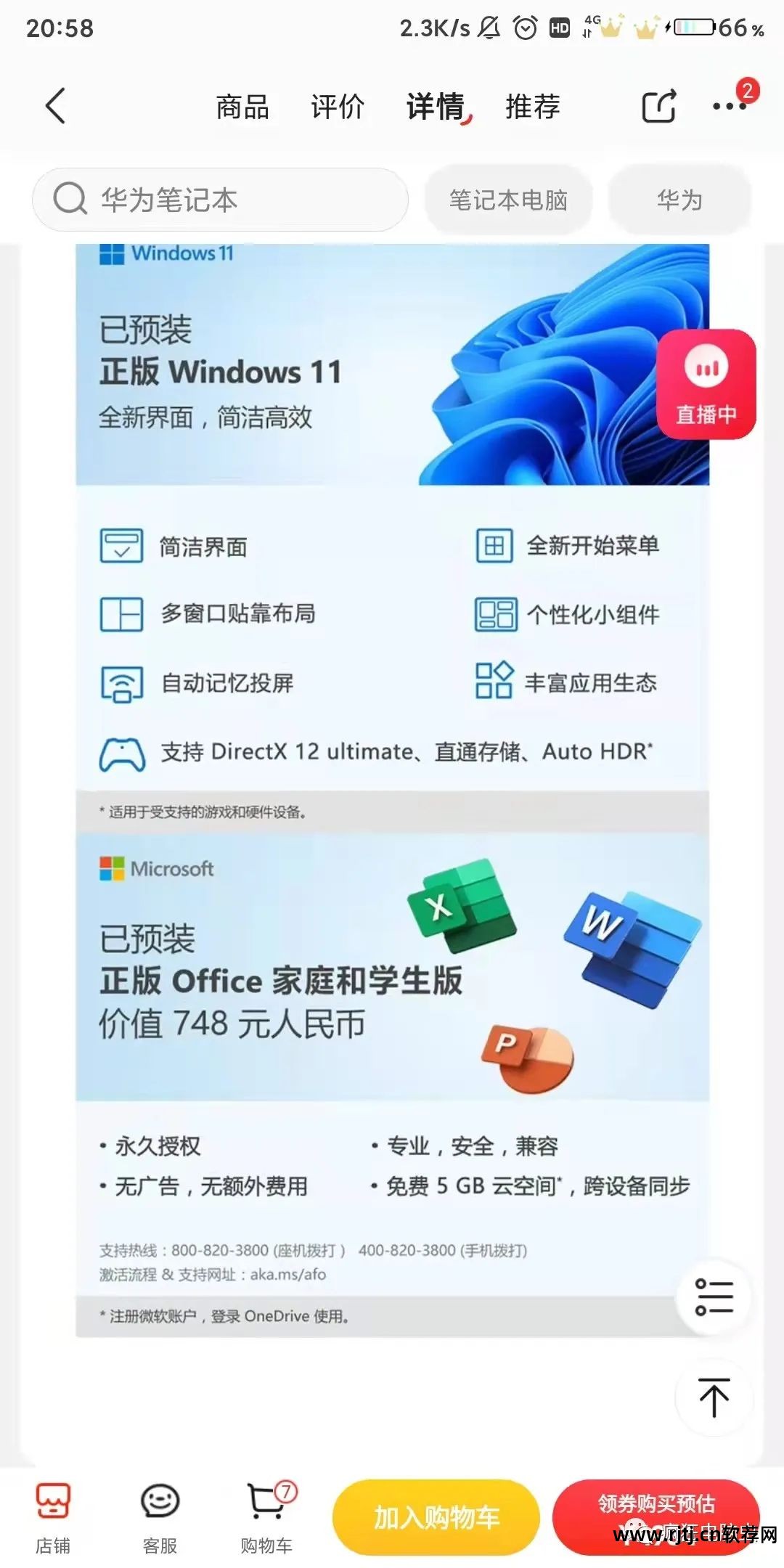Screen dimensions: 784x1568
Task: Add item via 加入购物车
Action: pos(436,1517)
